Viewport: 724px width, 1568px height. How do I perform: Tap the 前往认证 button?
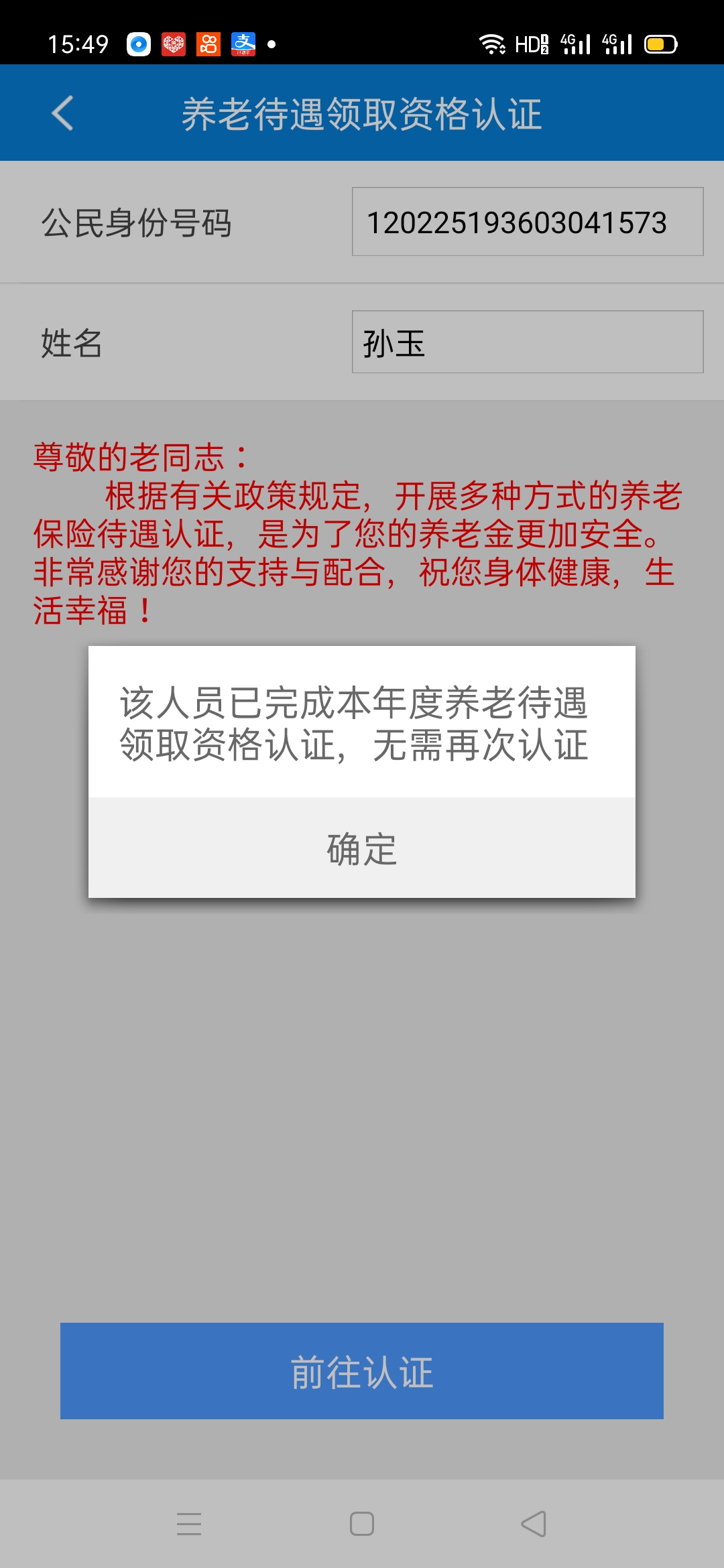[362, 1371]
